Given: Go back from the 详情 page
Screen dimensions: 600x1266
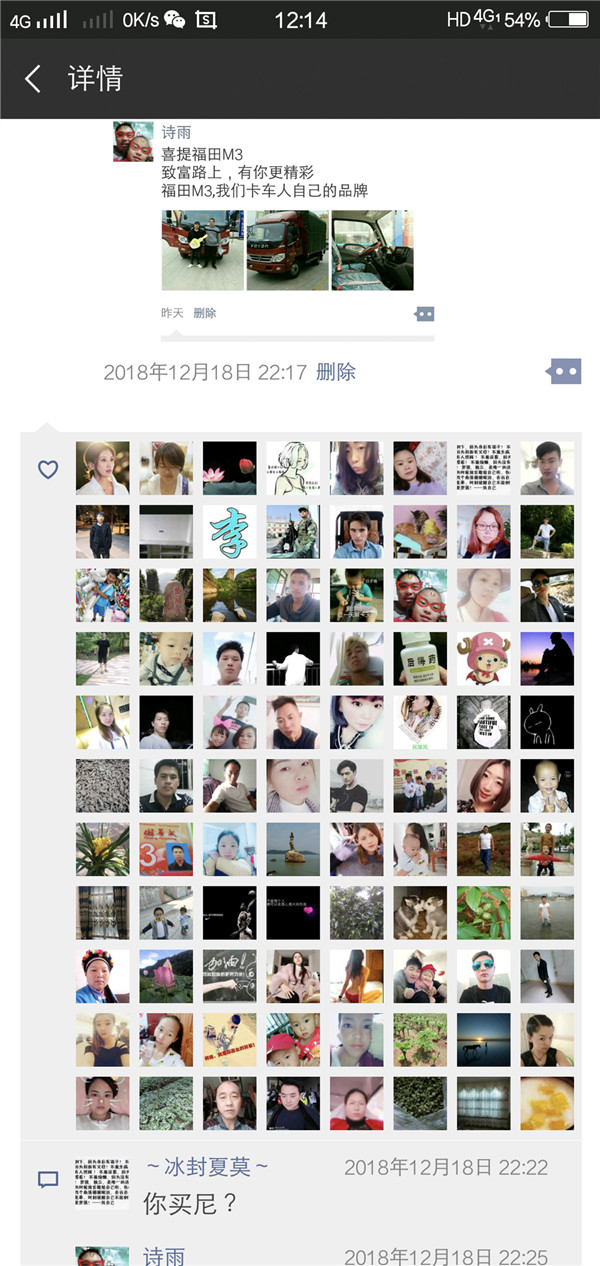Looking at the screenshot, I should click(33, 79).
